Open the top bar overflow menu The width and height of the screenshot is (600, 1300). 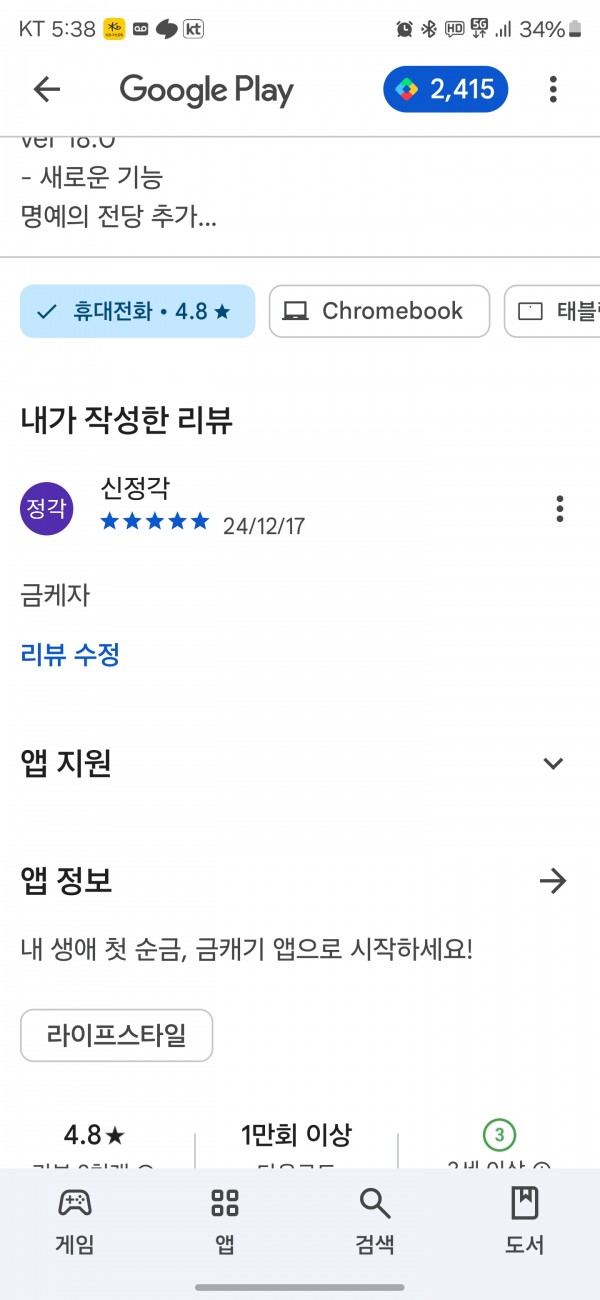pyautogui.click(x=553, y=90)
